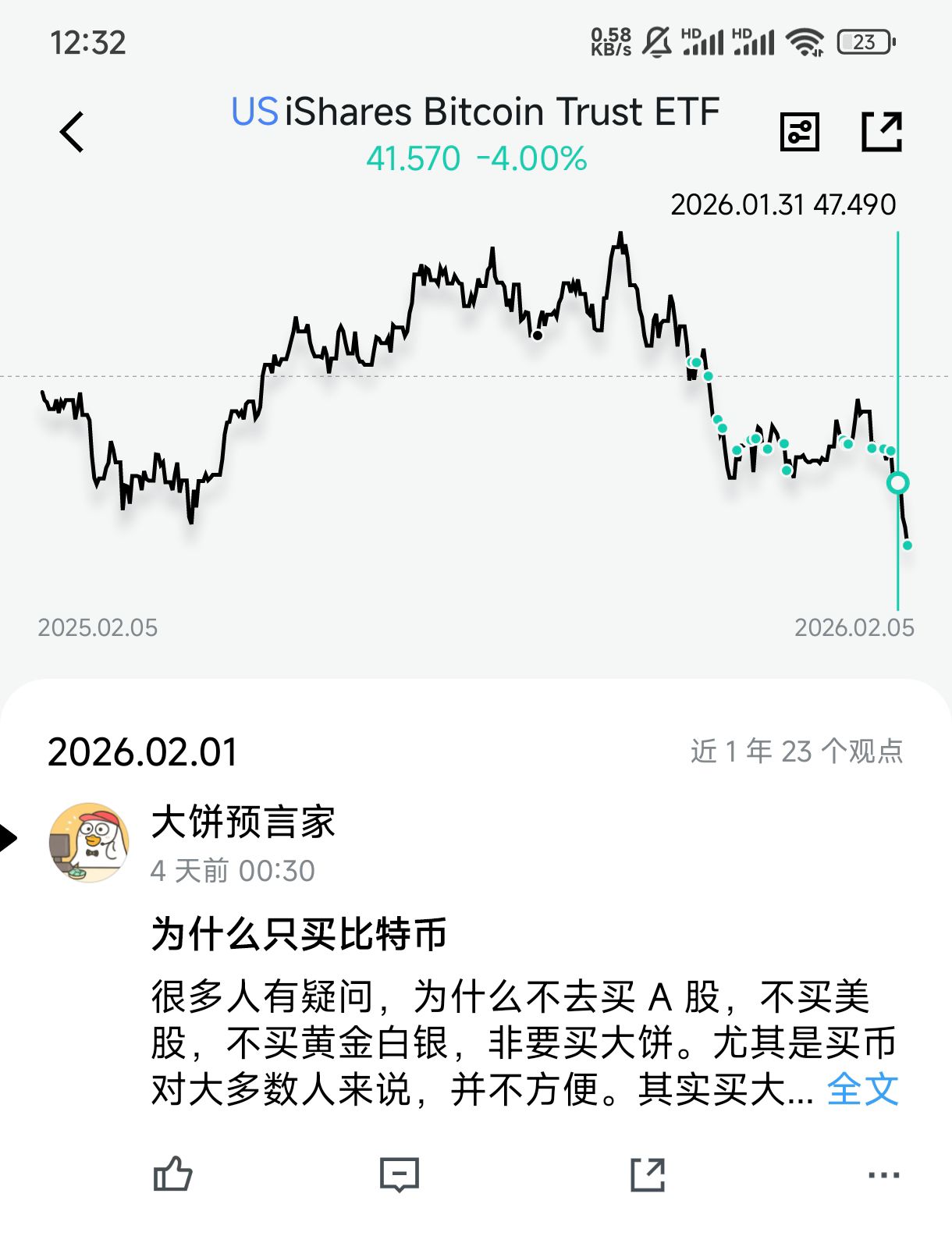
Task: Open the post's more options menu
Action: 883,1174
